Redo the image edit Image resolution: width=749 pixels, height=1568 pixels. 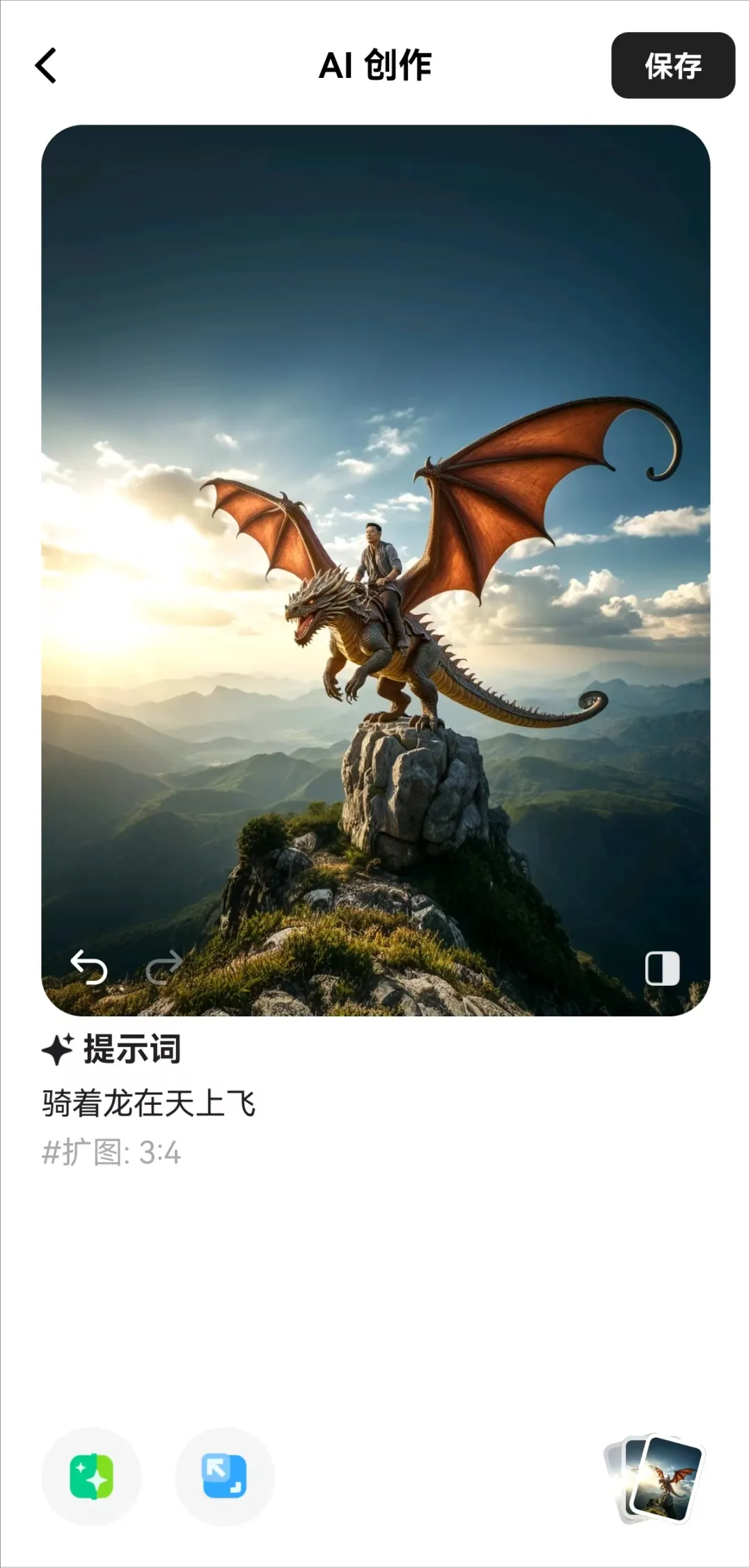click(164, 967)
